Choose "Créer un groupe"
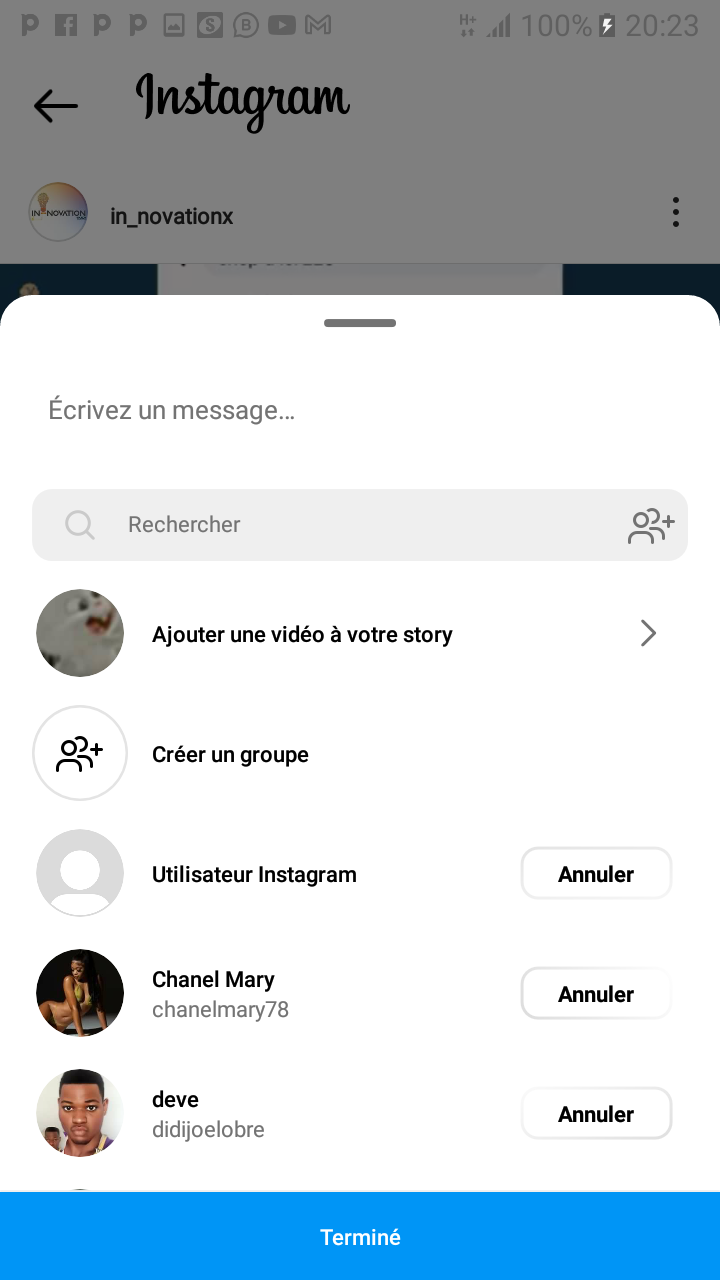The image size is (720, 1280). (x=230, y=755)
